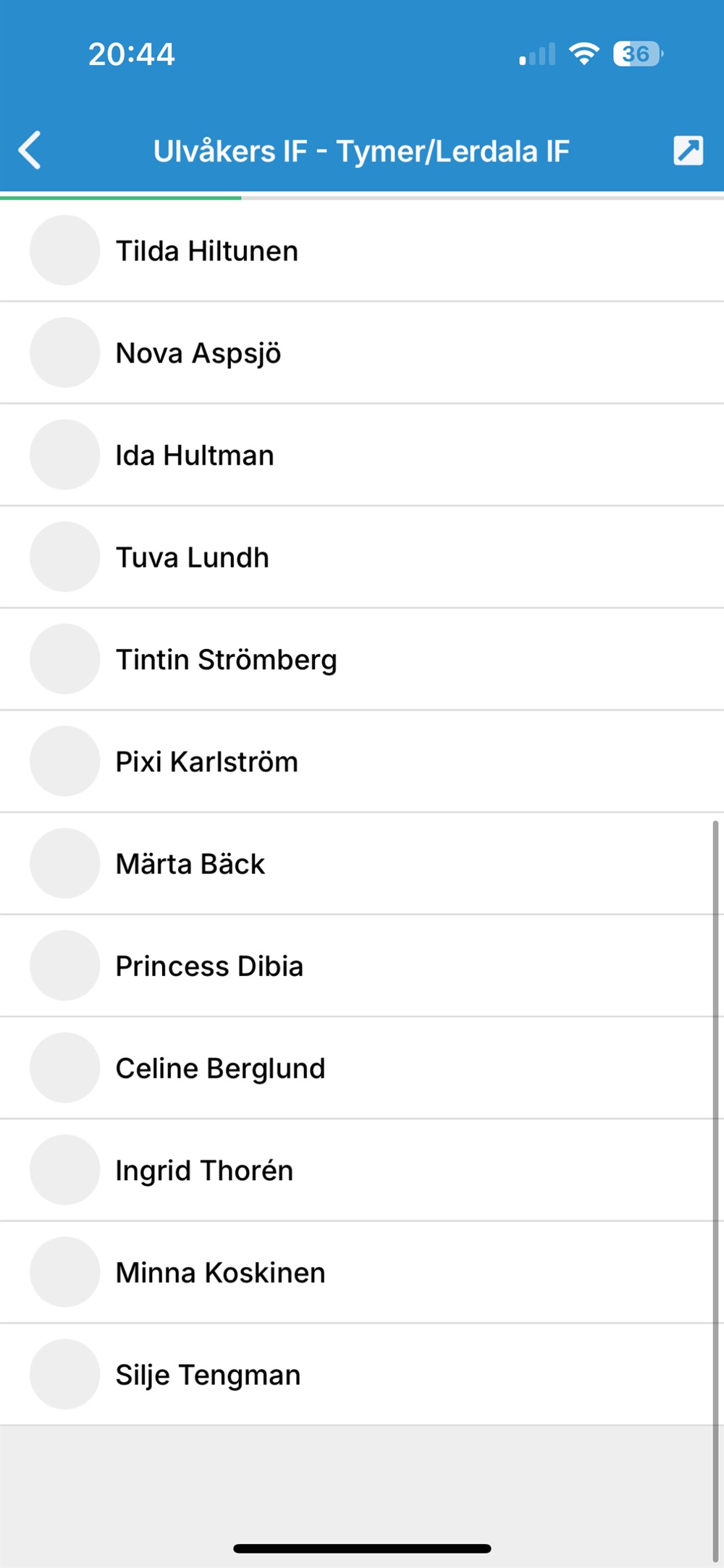View Celine Berglund's details
The width and height of the screenshot is (724, 1568).
(x=362, y=1068)
